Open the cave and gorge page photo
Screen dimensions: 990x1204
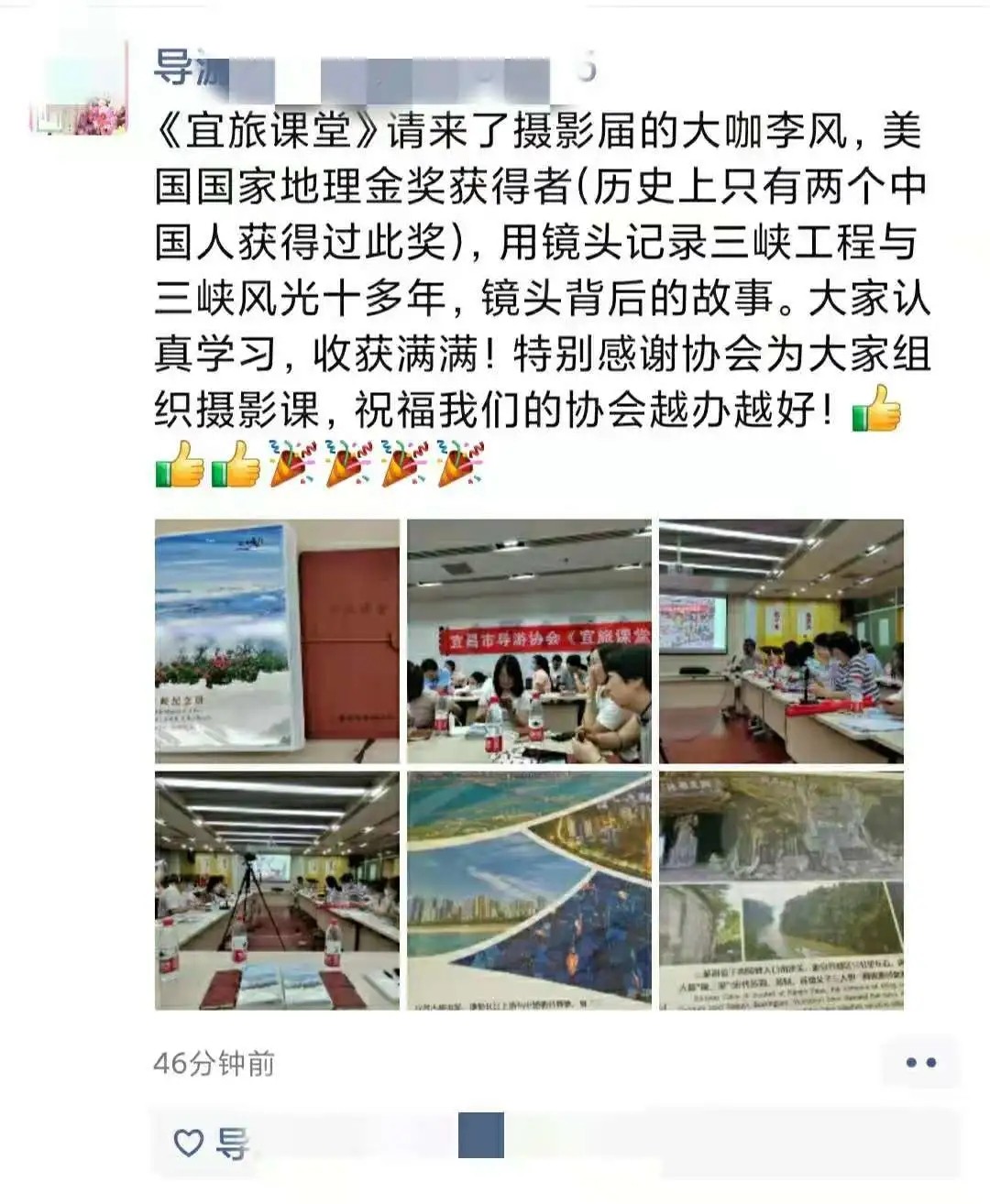coord(781,891)
